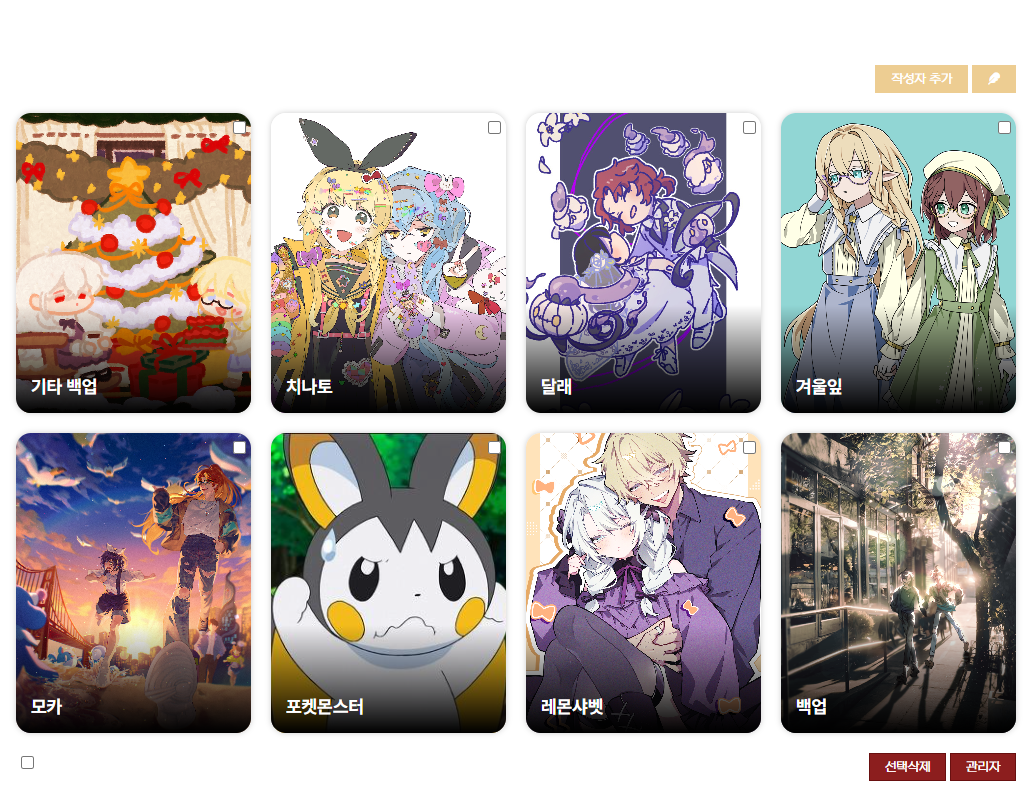Open the 모카 card

[133, 583]
